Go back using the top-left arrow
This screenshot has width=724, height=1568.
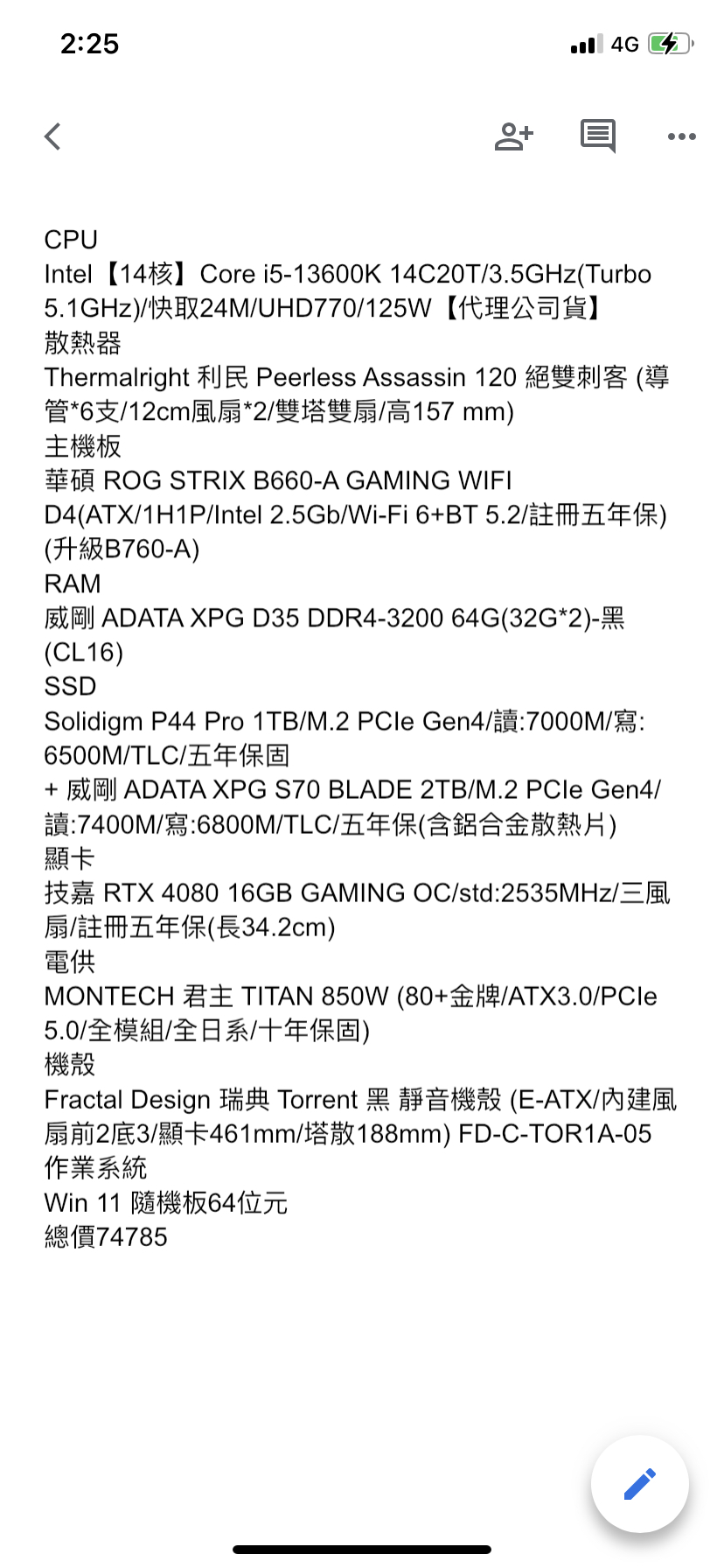(x=53, y=136)
